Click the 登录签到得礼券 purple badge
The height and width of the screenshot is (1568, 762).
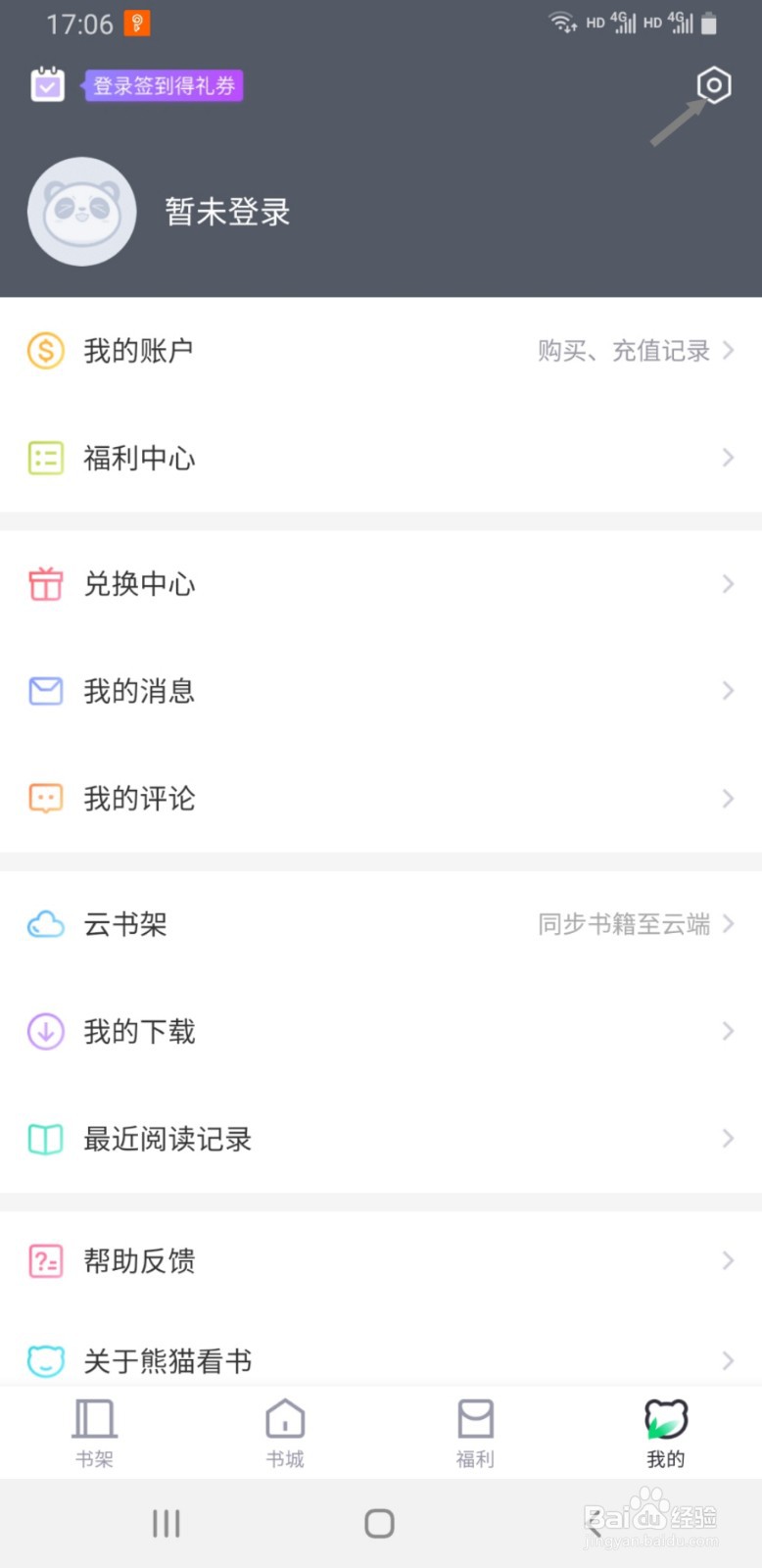coord(163,86)
